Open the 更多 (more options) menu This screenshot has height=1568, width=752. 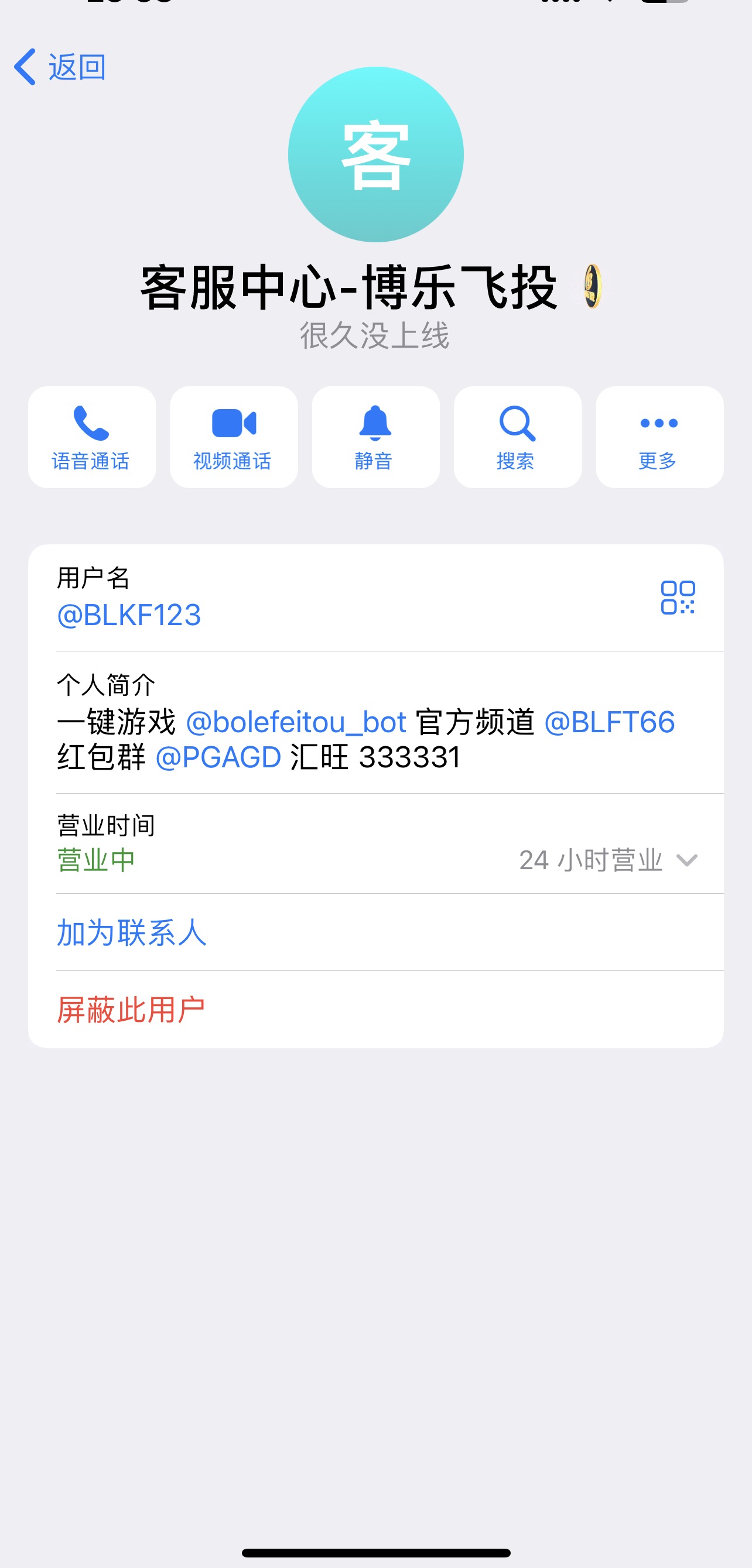pyautogui.click(x=659, y=436)
